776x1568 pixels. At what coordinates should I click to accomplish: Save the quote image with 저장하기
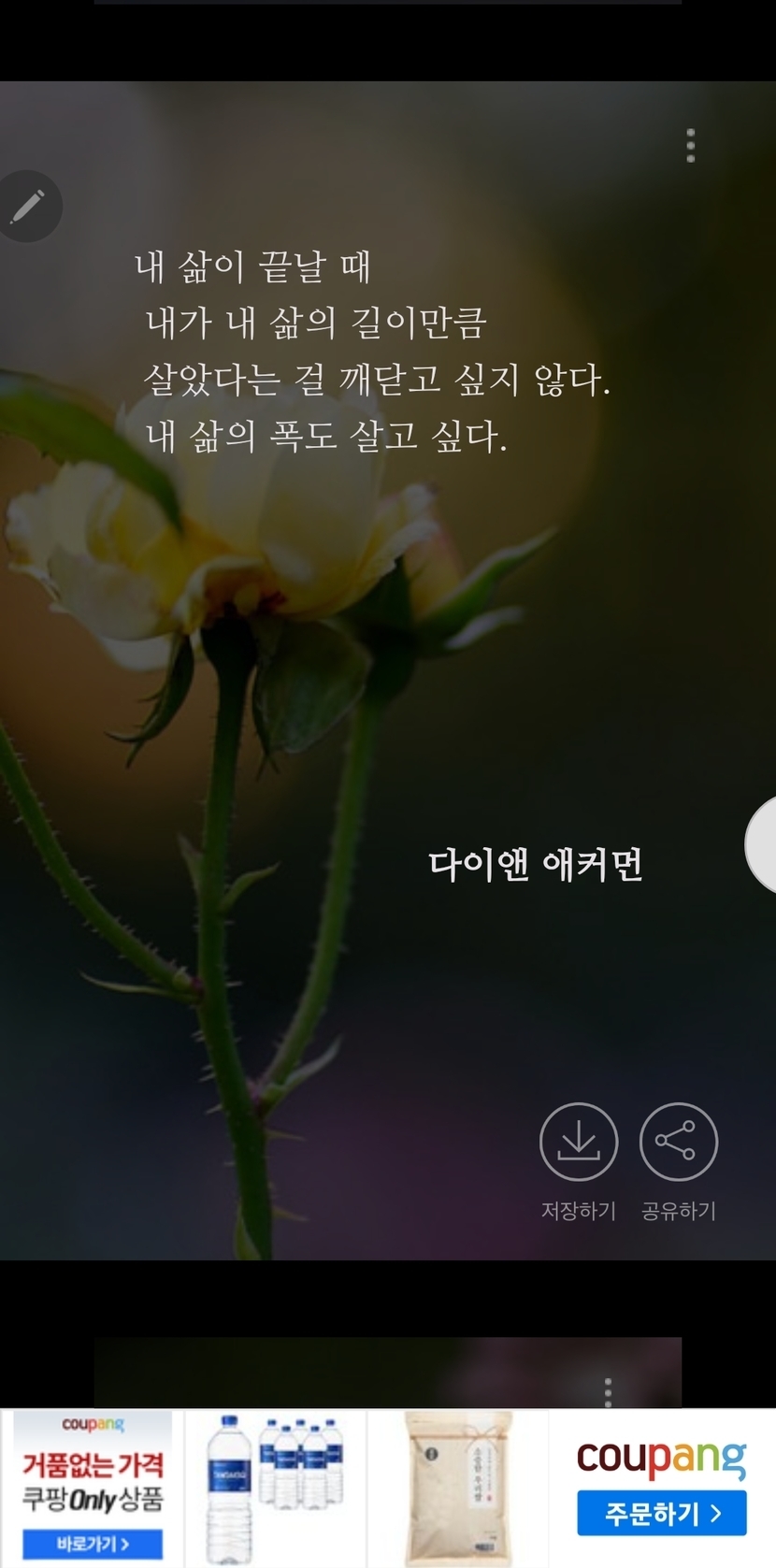(x=579, y=1143)
